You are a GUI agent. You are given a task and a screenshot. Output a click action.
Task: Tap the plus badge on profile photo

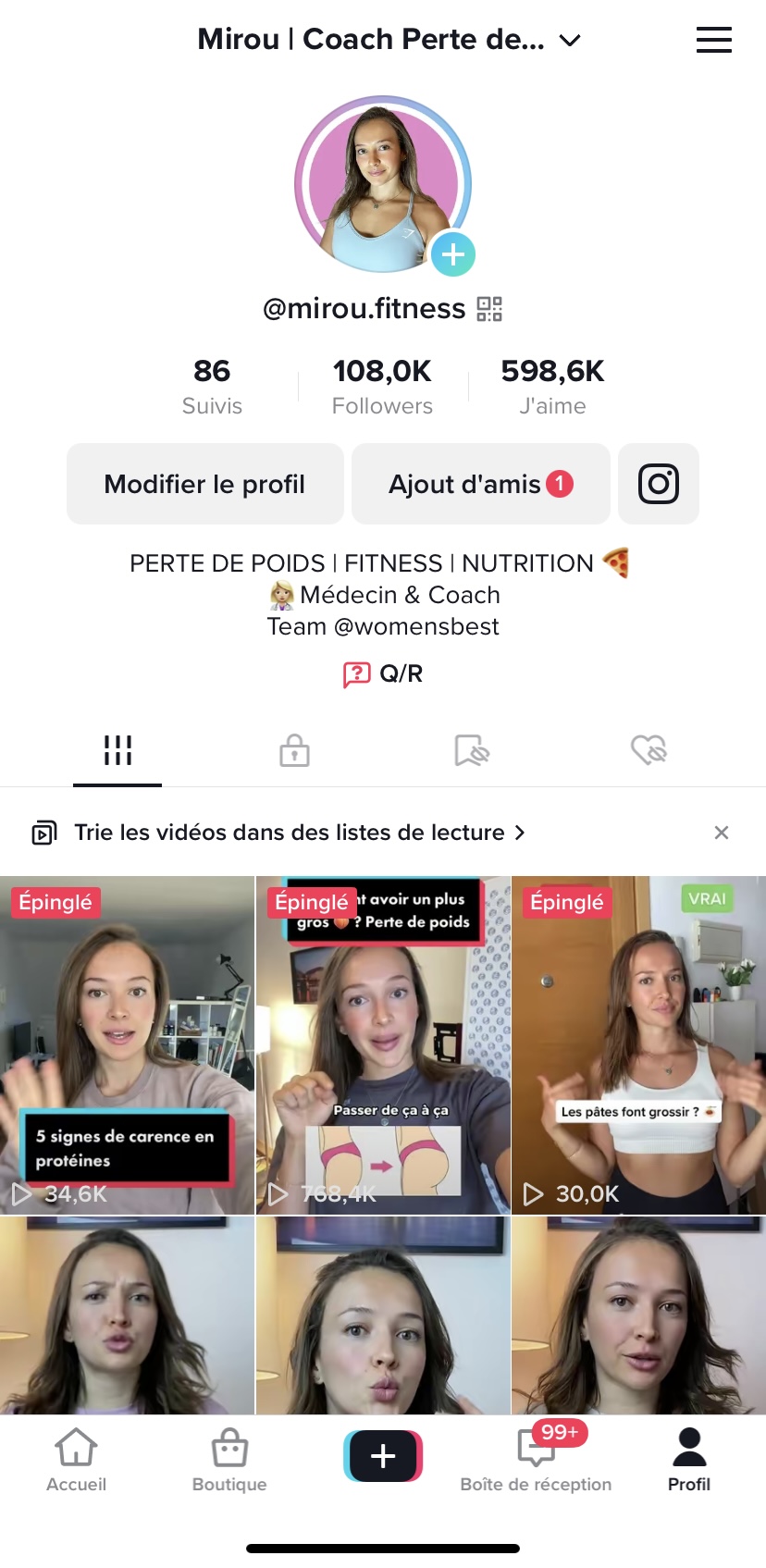[452, 254]
